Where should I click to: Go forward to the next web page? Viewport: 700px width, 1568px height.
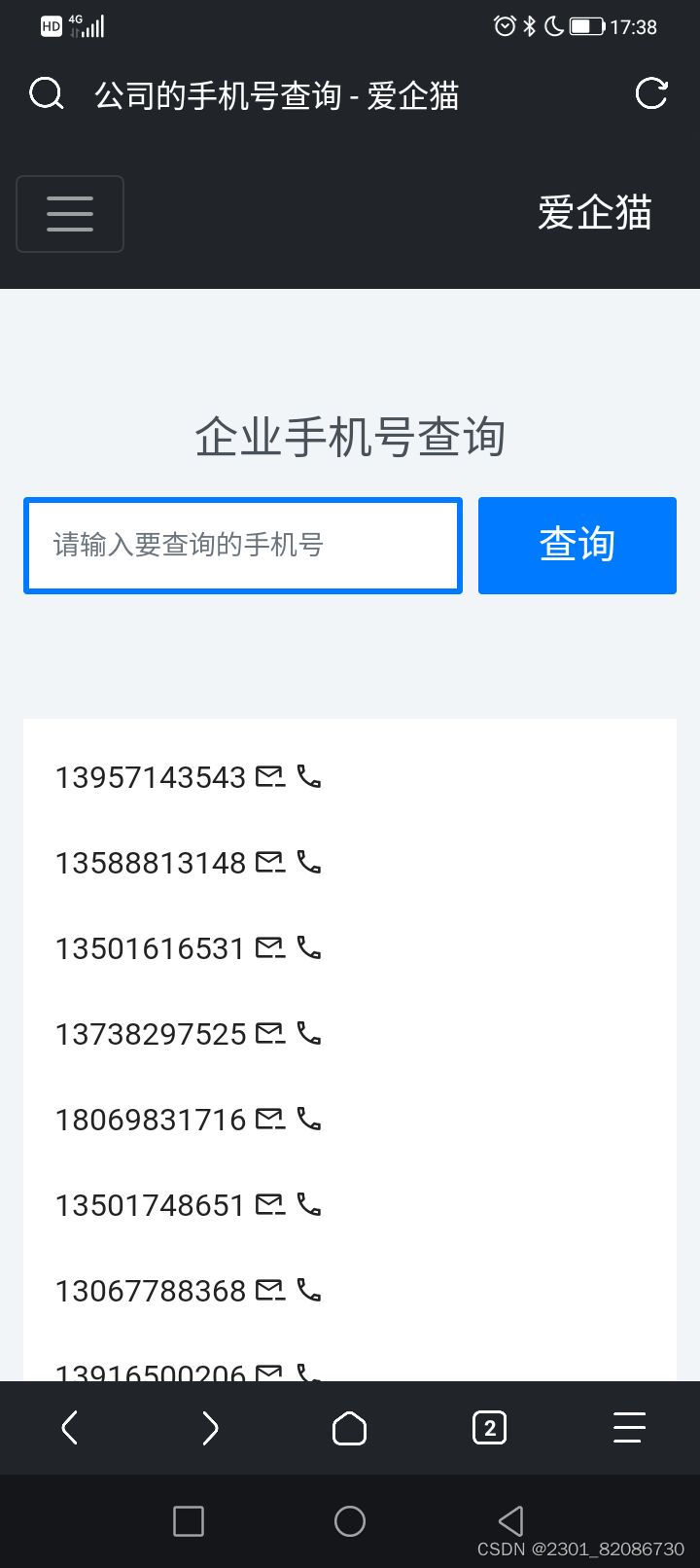coord(210,1428)
